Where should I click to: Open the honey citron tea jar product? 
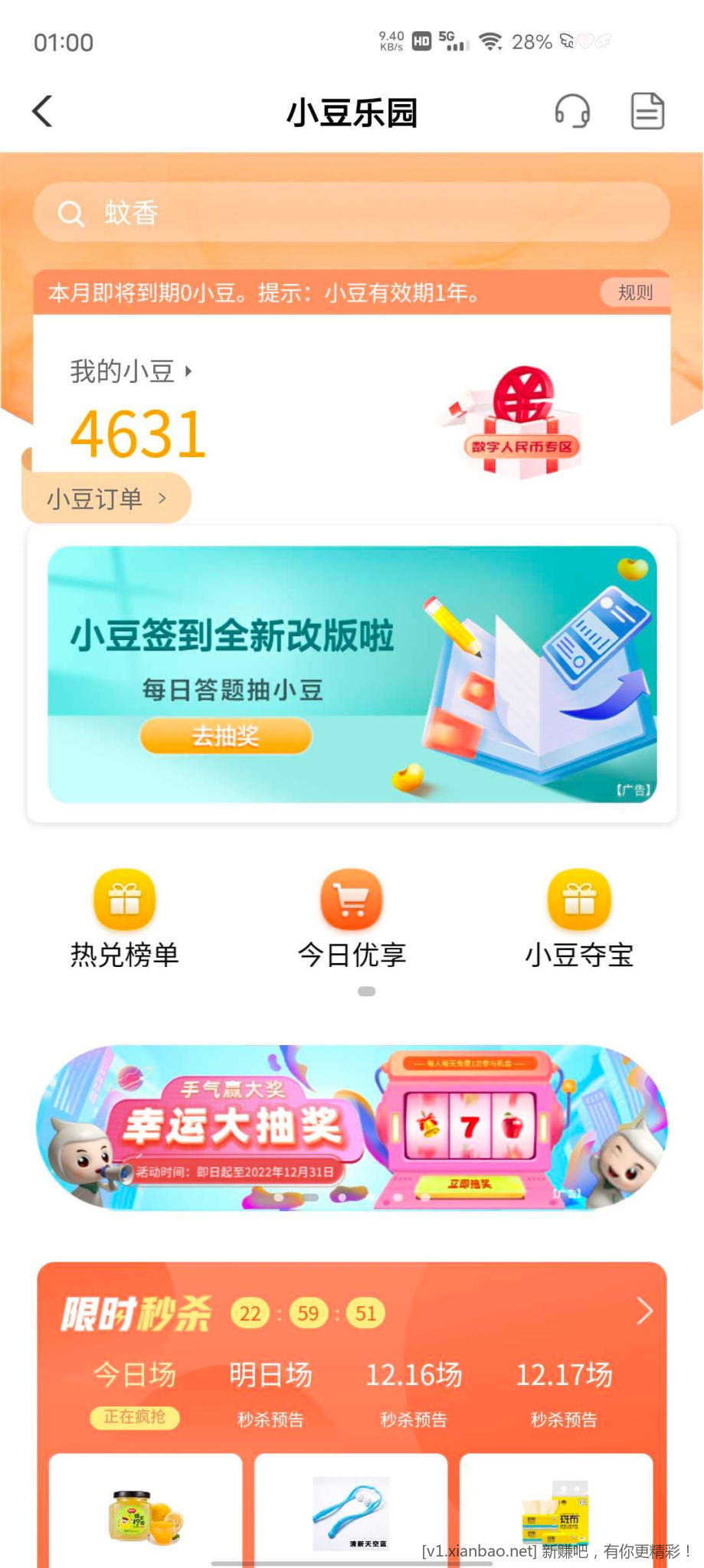click(x=146, y=1512)
